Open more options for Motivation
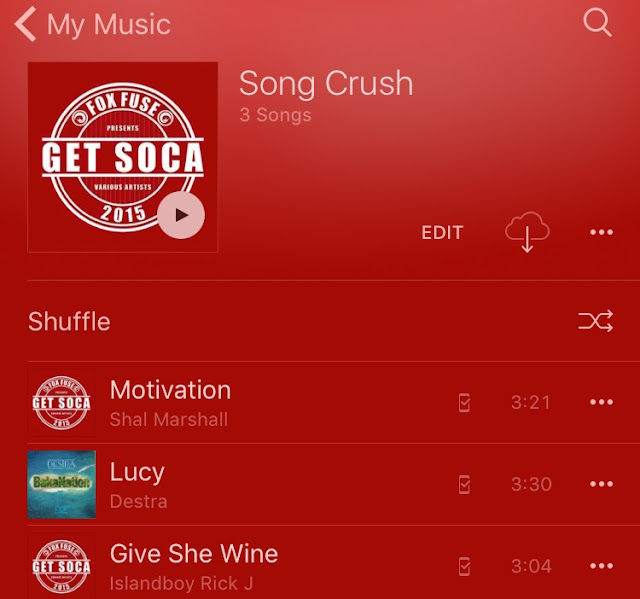 (x=601, y=402)
